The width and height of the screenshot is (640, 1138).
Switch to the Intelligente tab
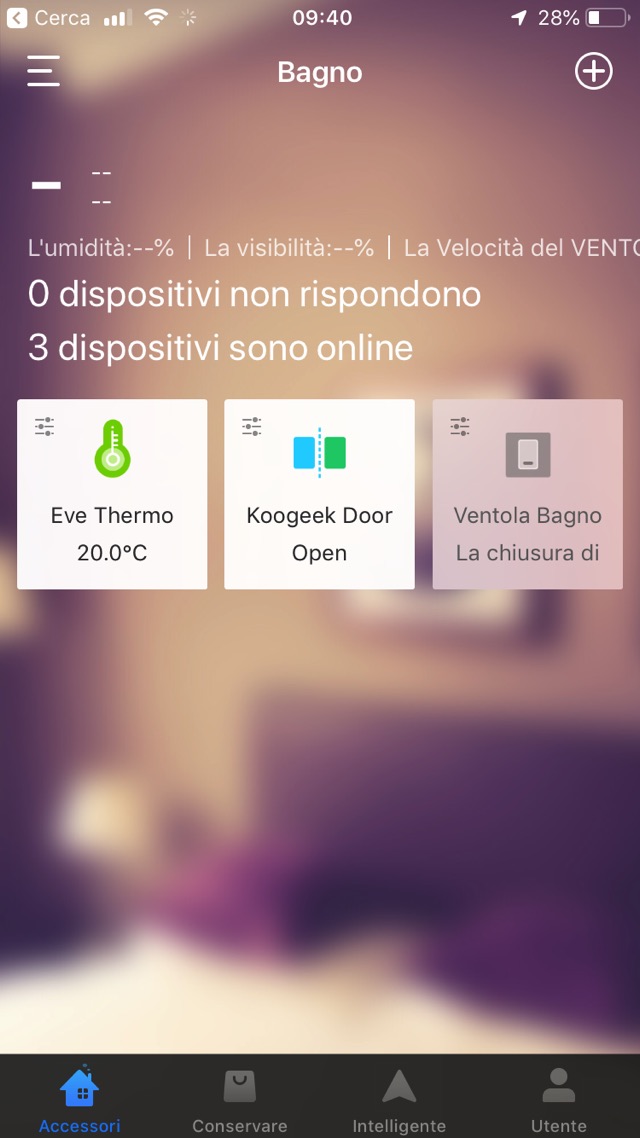(399, 1098)
